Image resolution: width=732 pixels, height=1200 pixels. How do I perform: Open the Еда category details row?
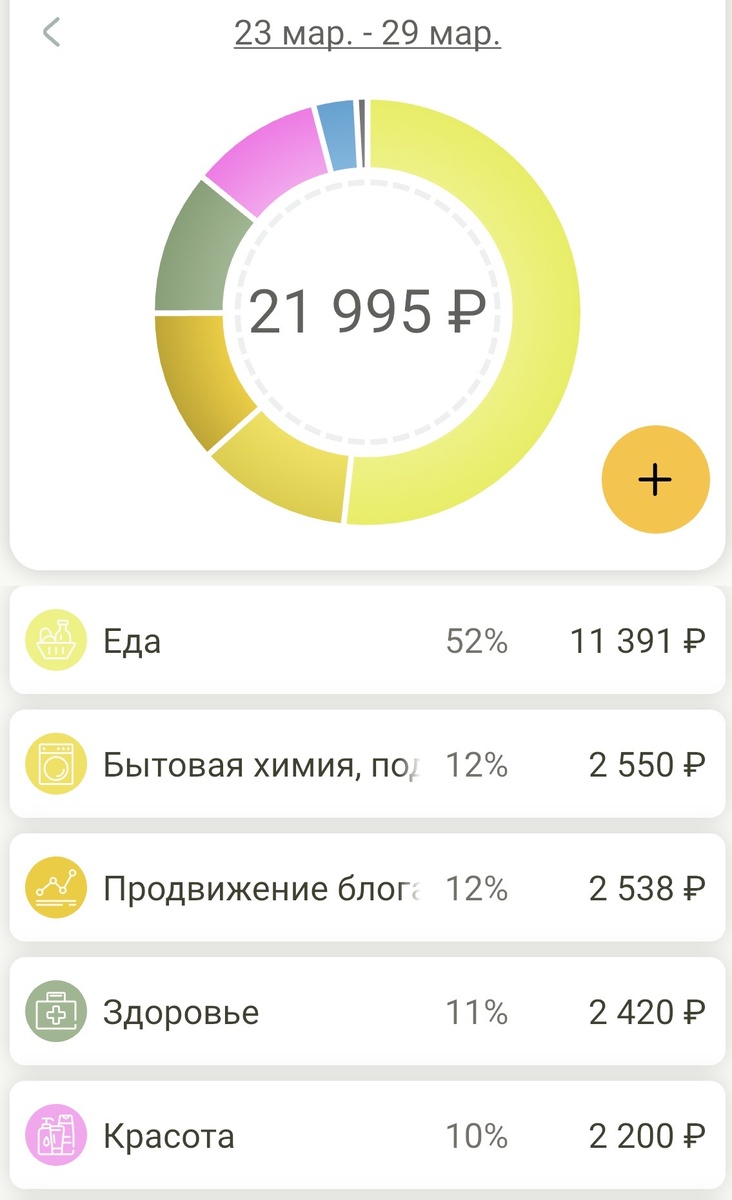pos(366,641)
